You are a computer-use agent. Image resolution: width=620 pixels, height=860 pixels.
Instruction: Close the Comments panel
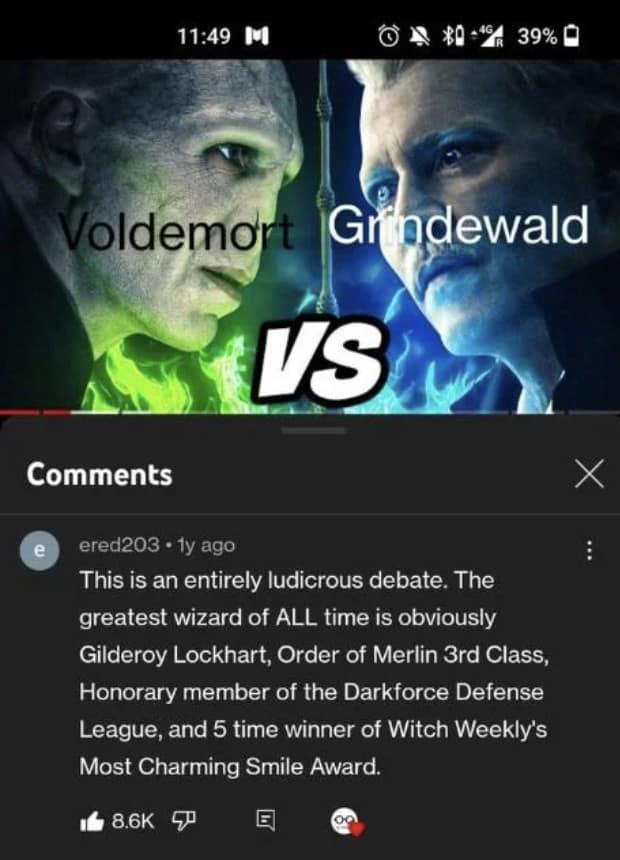point(590,475)
